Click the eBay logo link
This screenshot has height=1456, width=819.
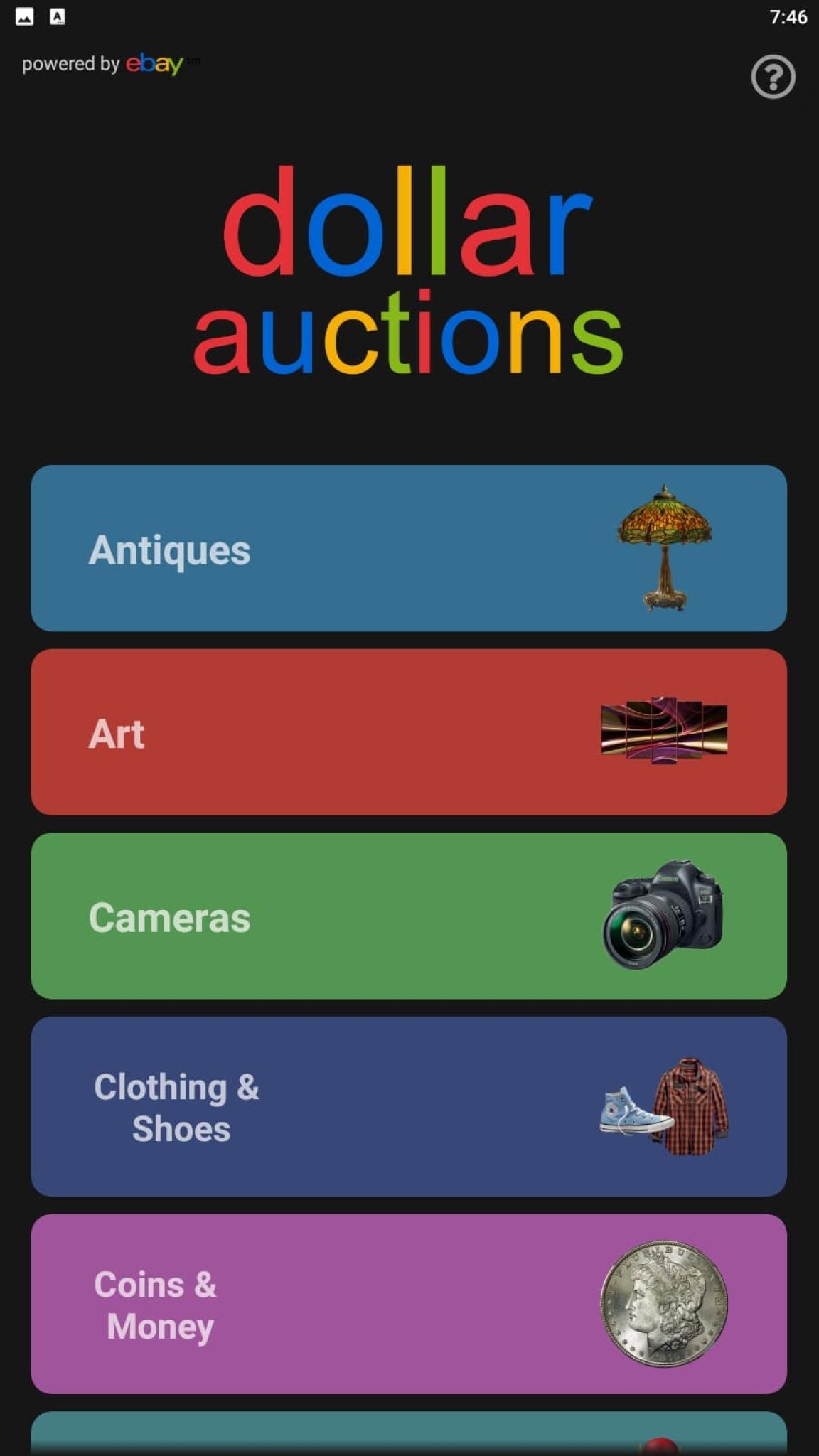coord(154,64)
